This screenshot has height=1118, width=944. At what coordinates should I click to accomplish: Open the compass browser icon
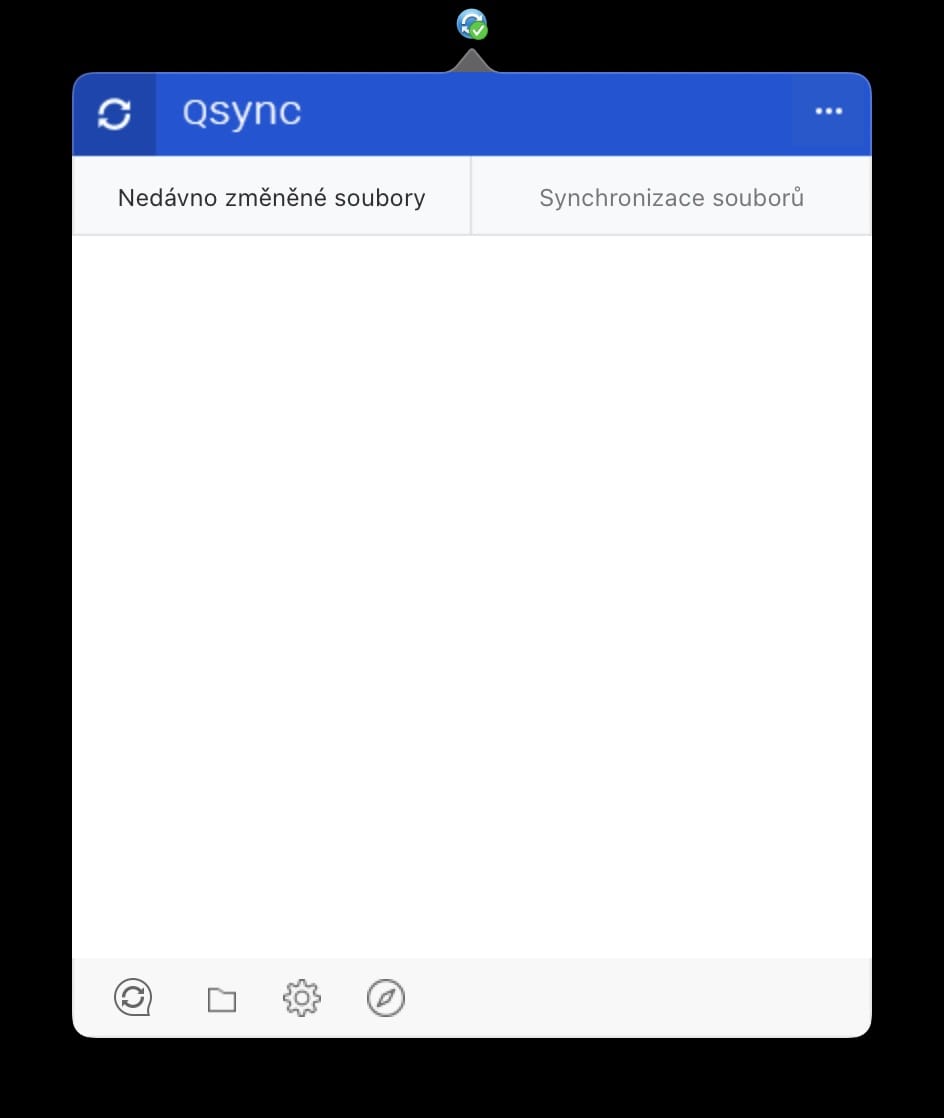click(x=386, y=998)
